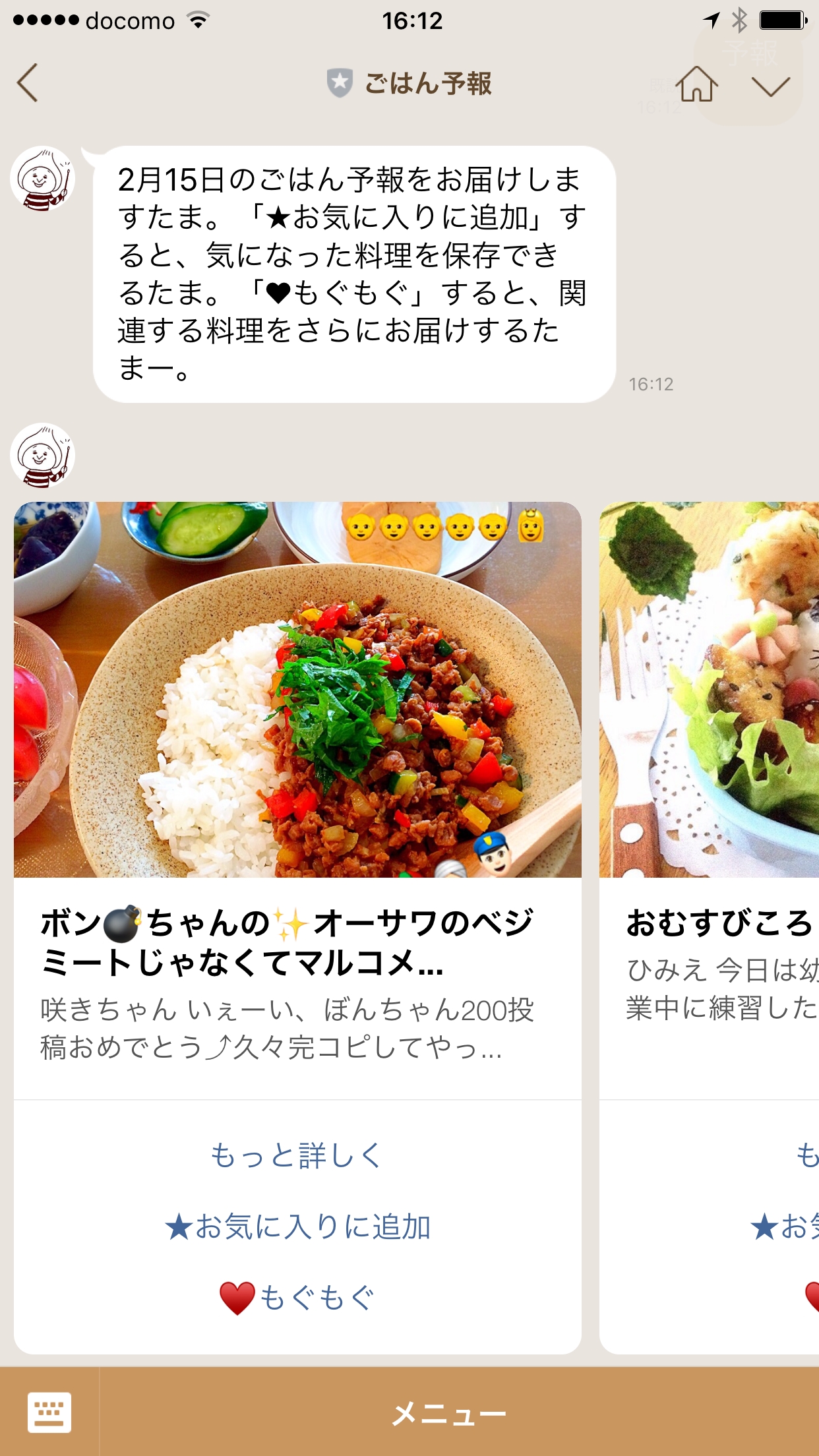819x1456 pixels.
Task: Tap ❤もぐもぐ on the ボンちゃん recipe
Action: point(297,1298)
